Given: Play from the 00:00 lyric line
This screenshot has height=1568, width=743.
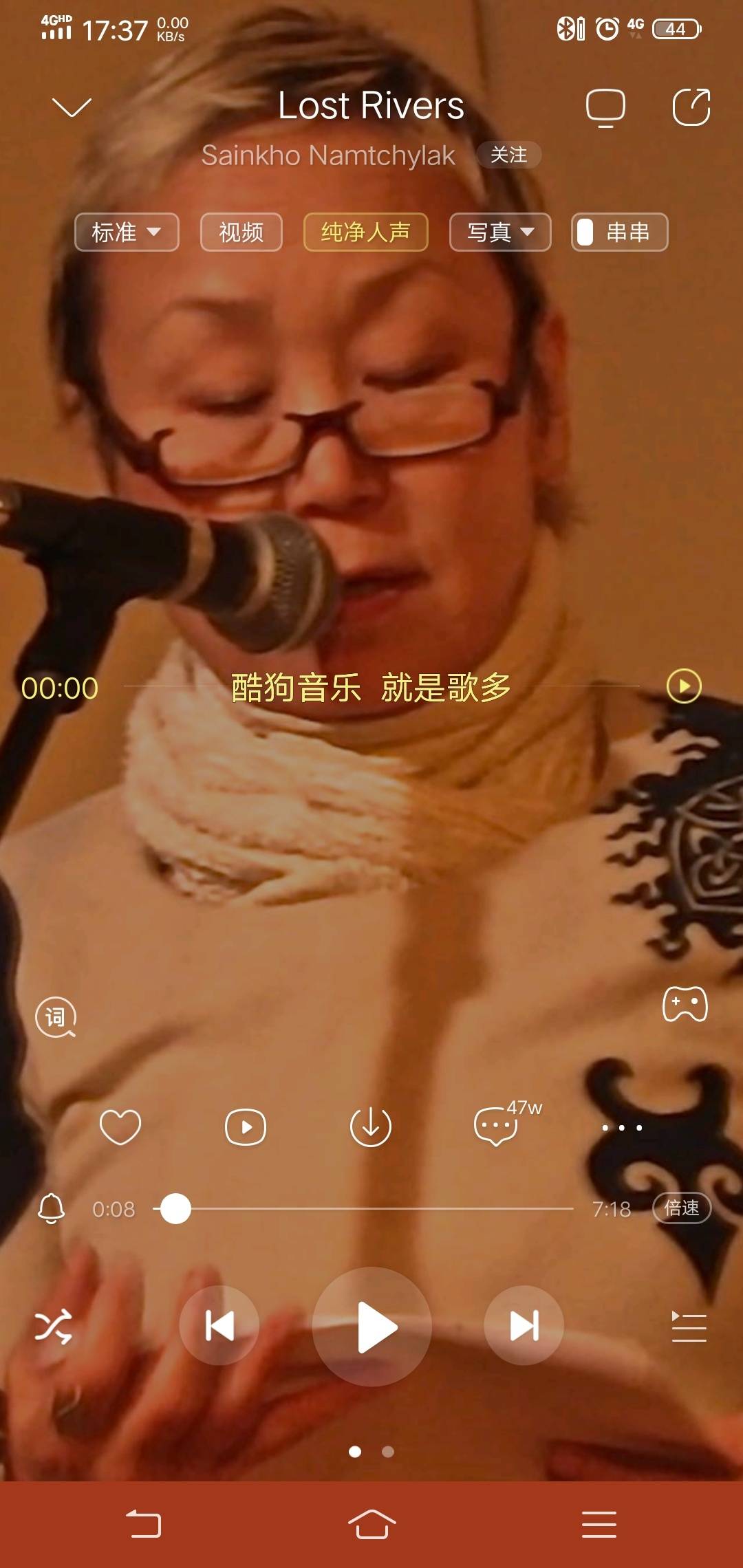Looking at the screenshot, I should pyautogui.click(x=684, y=686).
